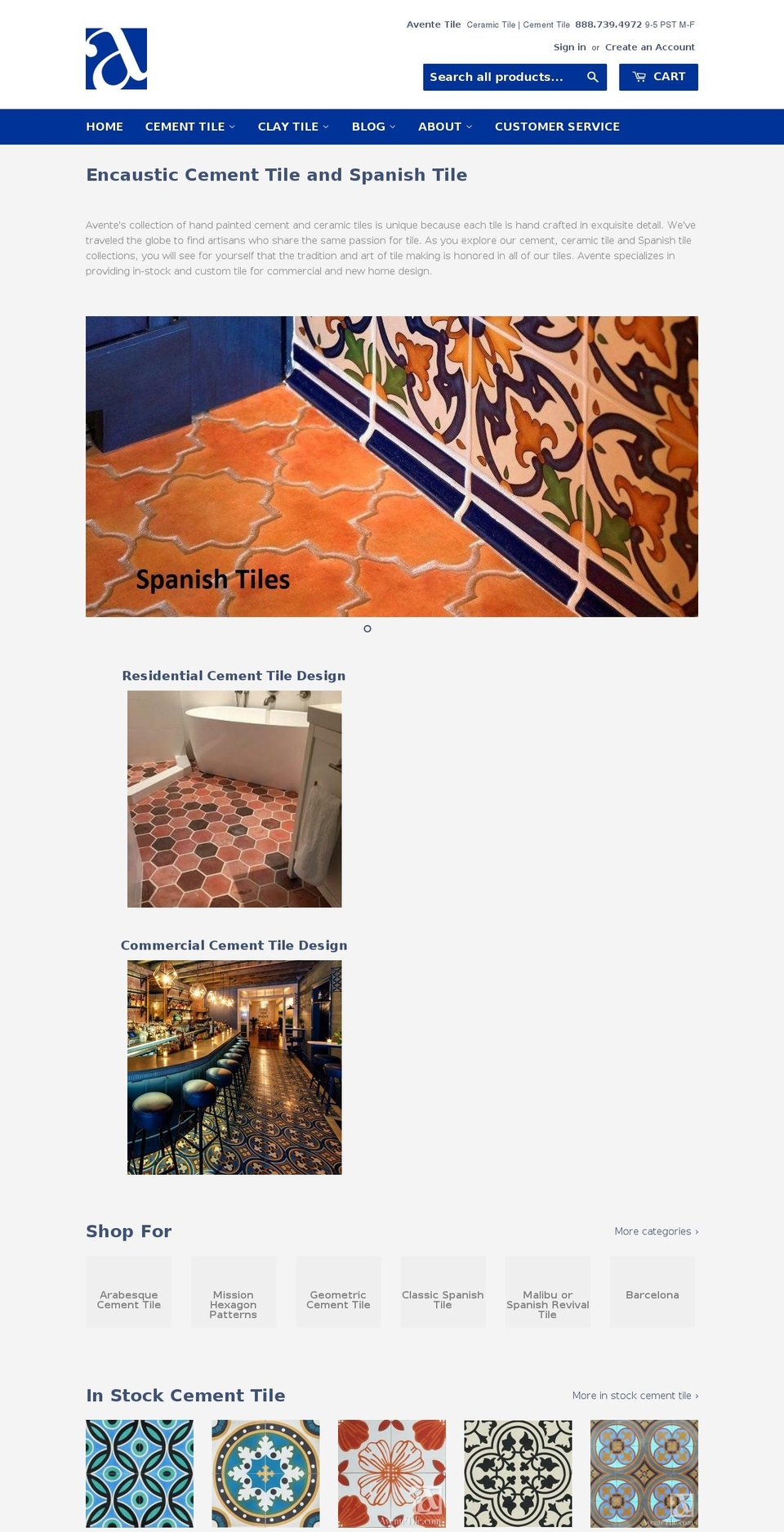The width and height of the screenshot is (784, 1532).
Task: Tap the Avente logo
Action: coord(117,59)
